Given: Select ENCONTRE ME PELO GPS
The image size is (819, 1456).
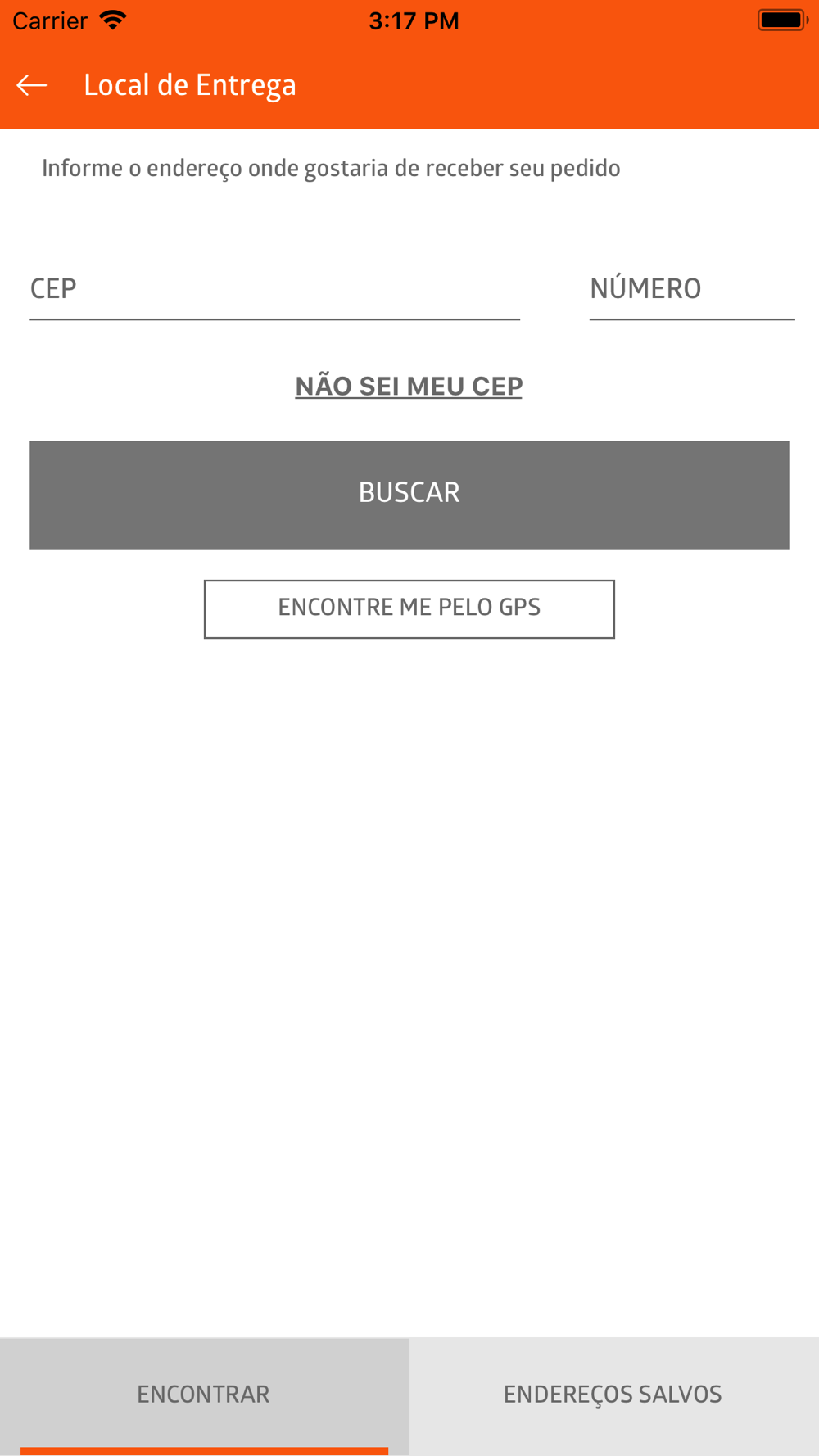Looking at the screenshot, I should click(409, 608).
